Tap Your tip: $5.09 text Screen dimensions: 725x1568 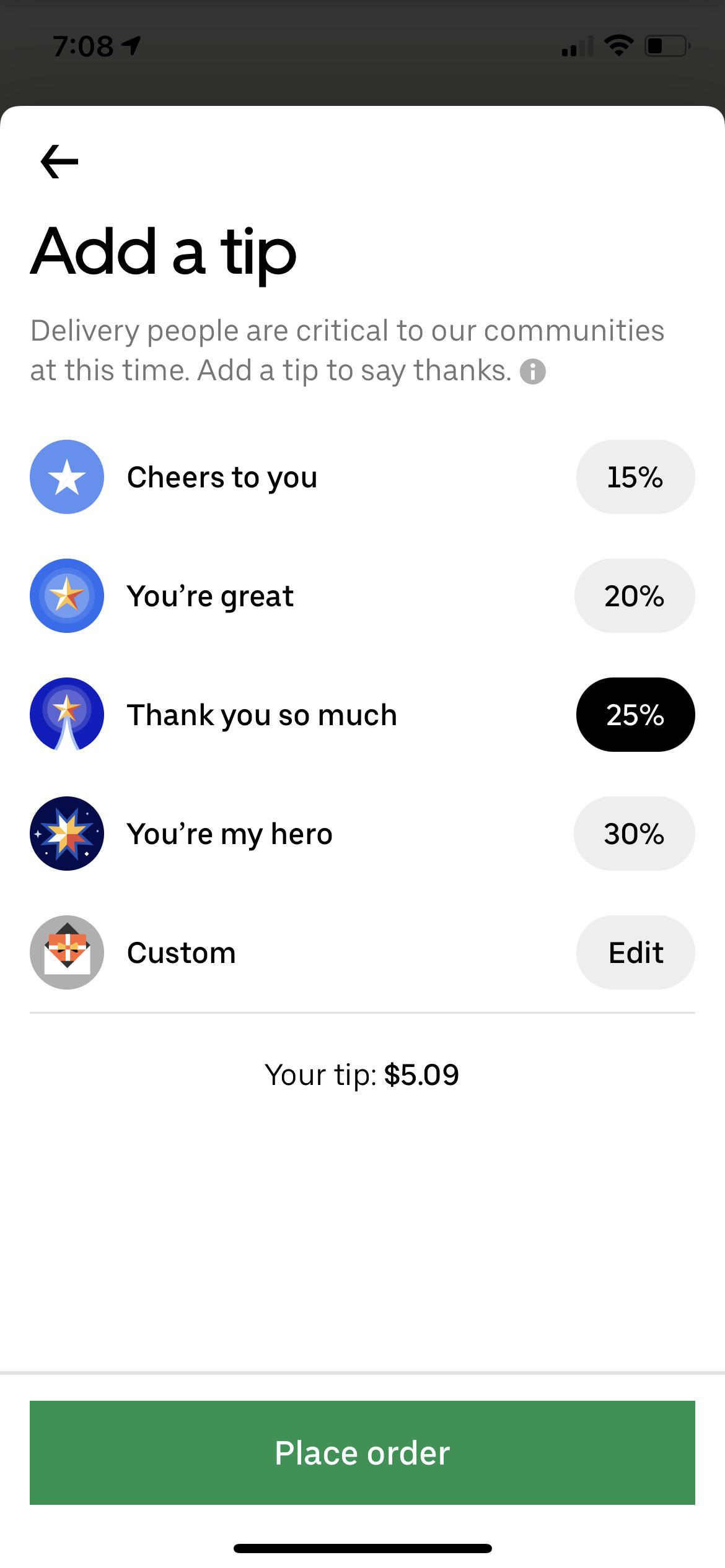[362, 1074]
